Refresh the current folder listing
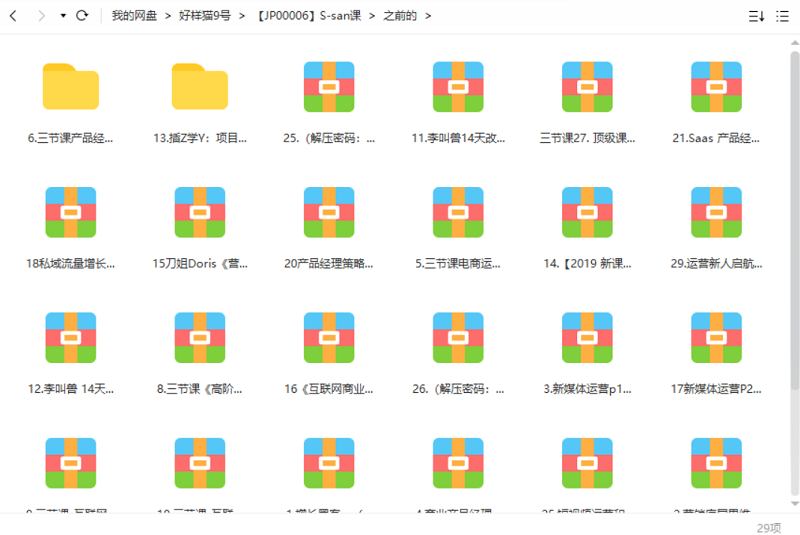 pyautogui.click(x=83, y=16)
